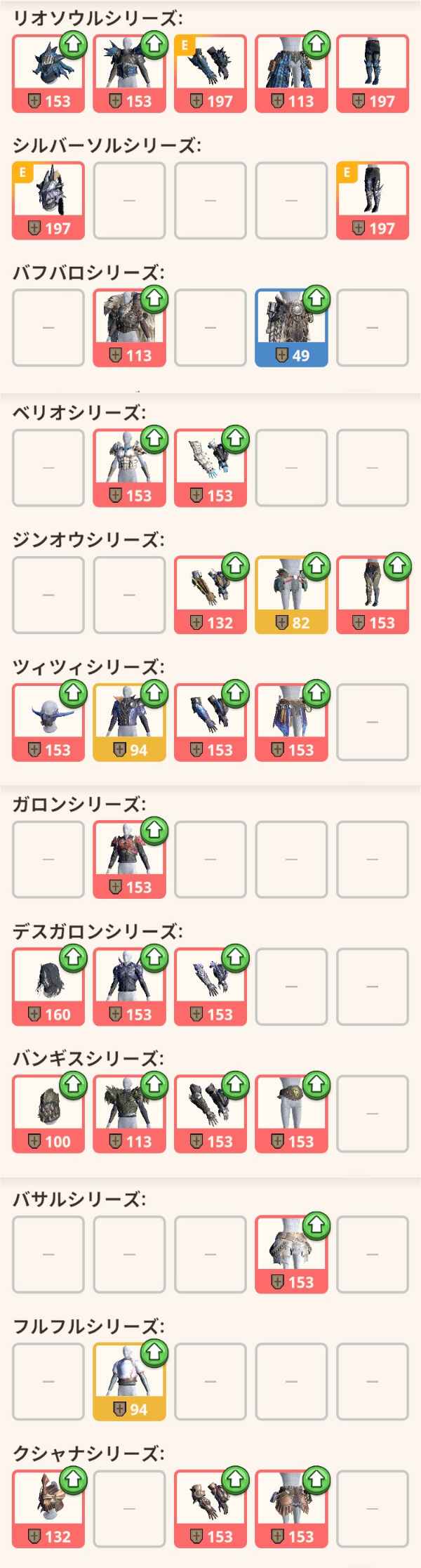Tap the デスガロン helm tile with 160
This screenshot has width=421, height=1568.
coord(48,987)
